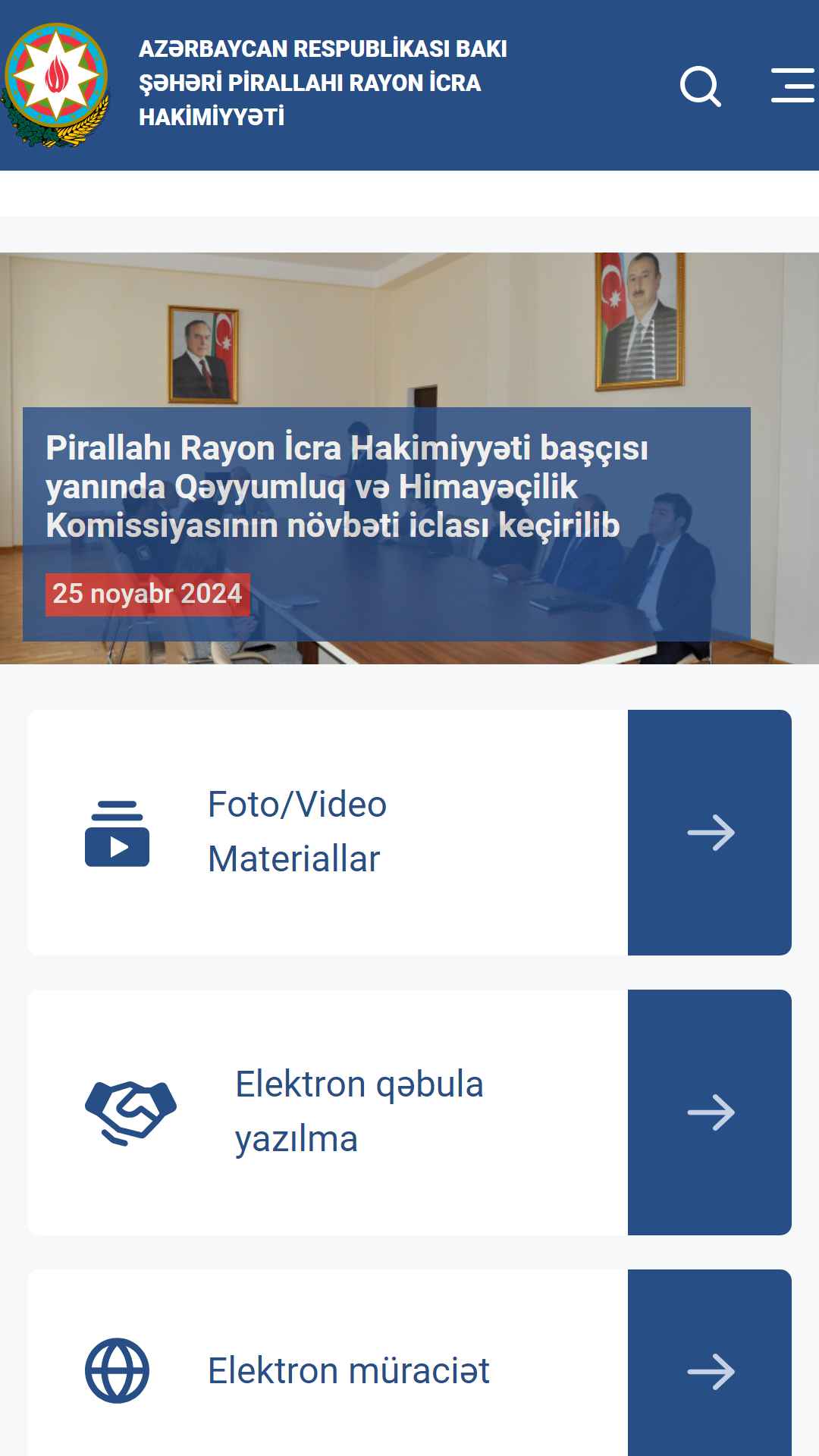Open Foto/Video Materiallar card
Image resolution: width=819 pixels, height=1456 pixels.
pos(409,833)
